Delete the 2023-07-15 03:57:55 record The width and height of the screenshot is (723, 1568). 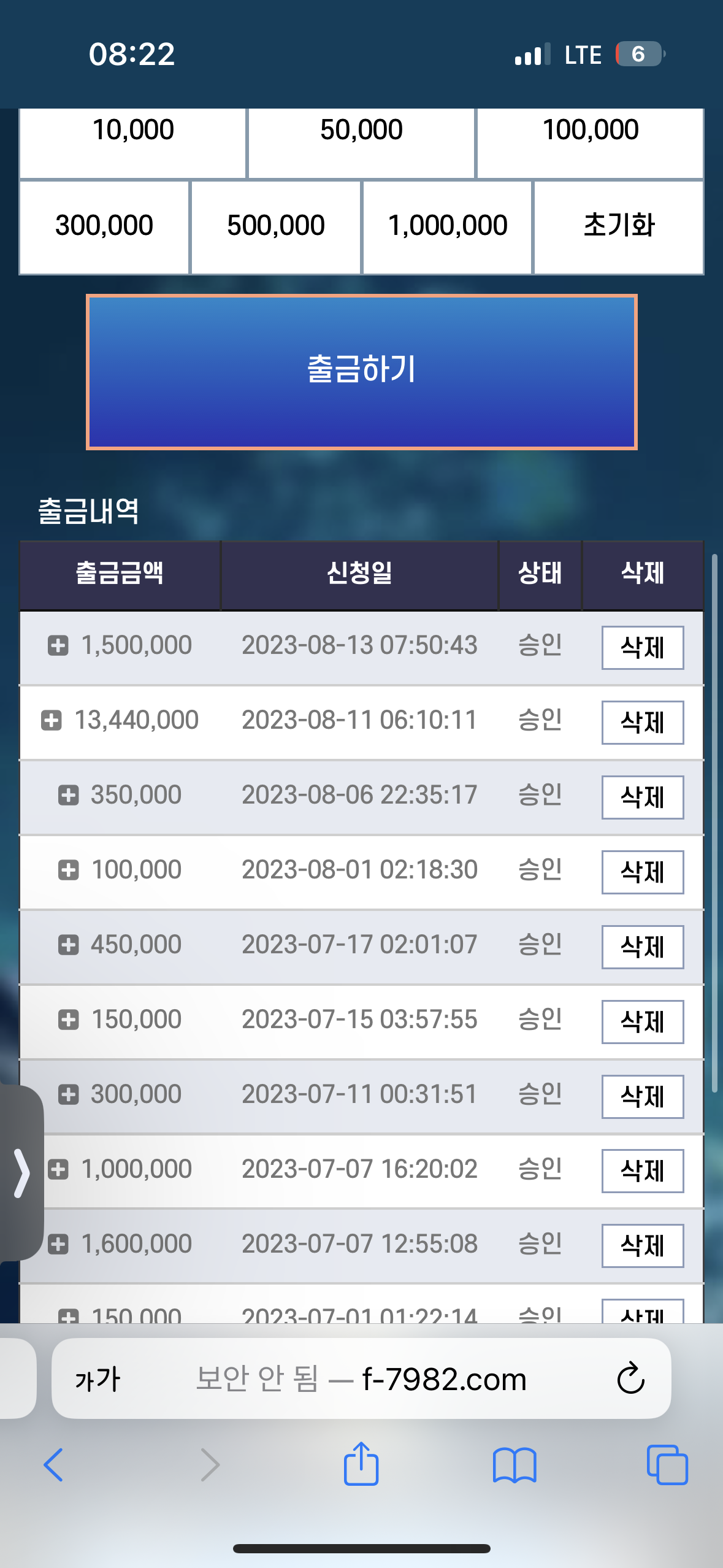(643, 1022)
